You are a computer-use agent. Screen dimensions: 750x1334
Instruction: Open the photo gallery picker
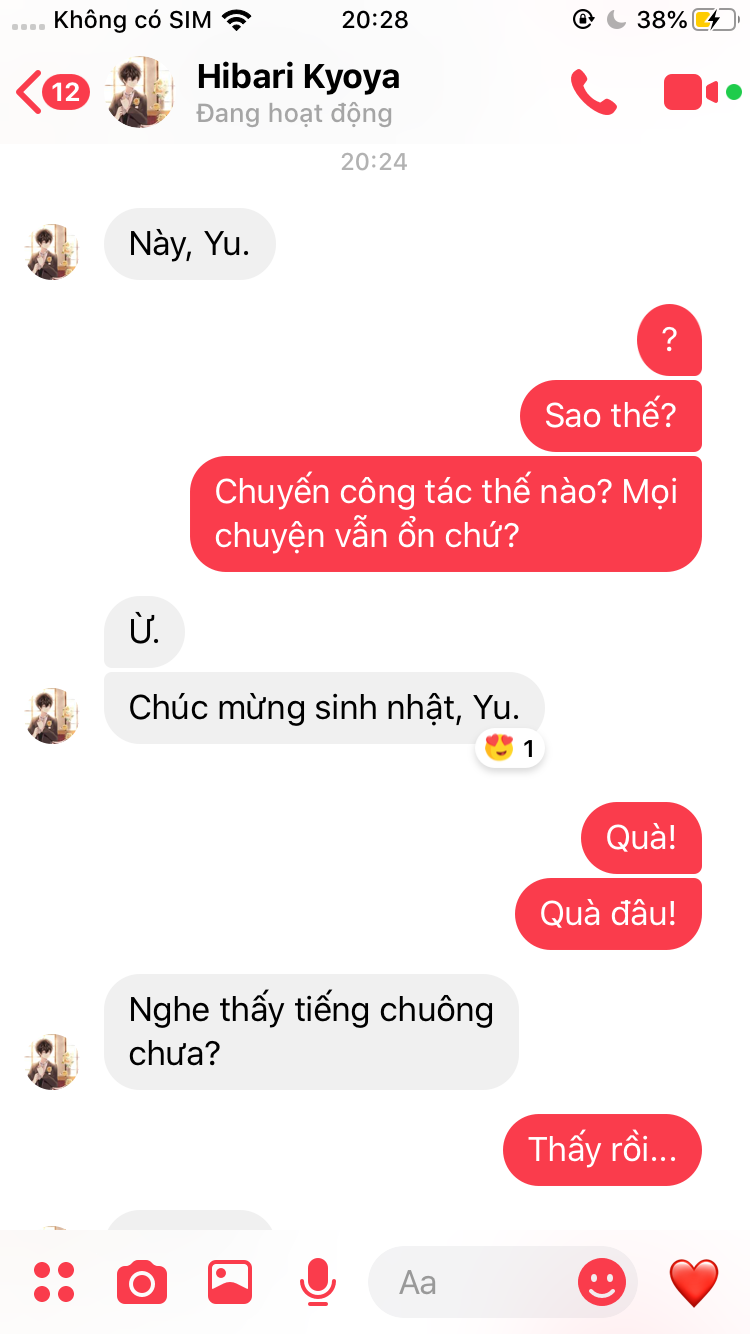230,1282
